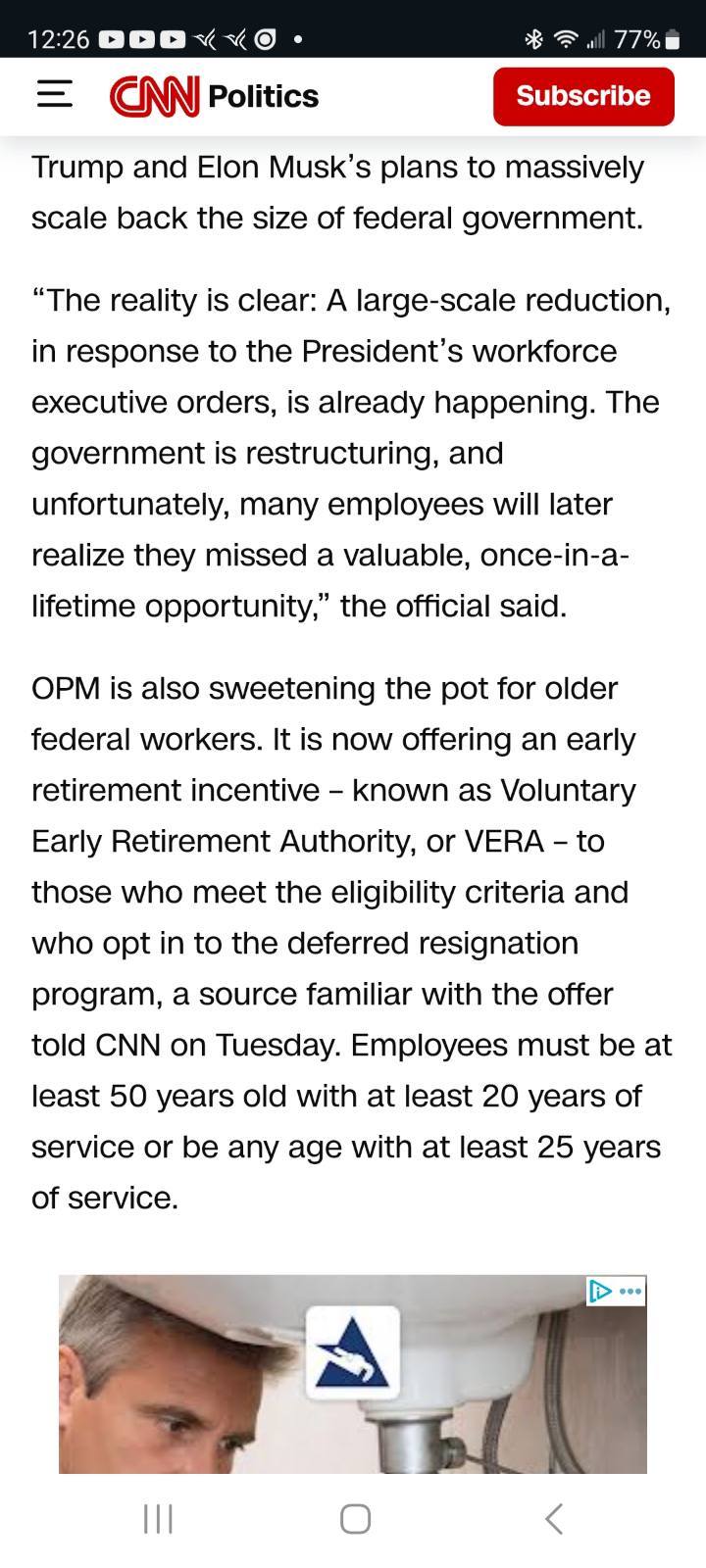Open the plumbing advertisement banner
This screenshot has width=706, height=1568.
coord(352,1382)
